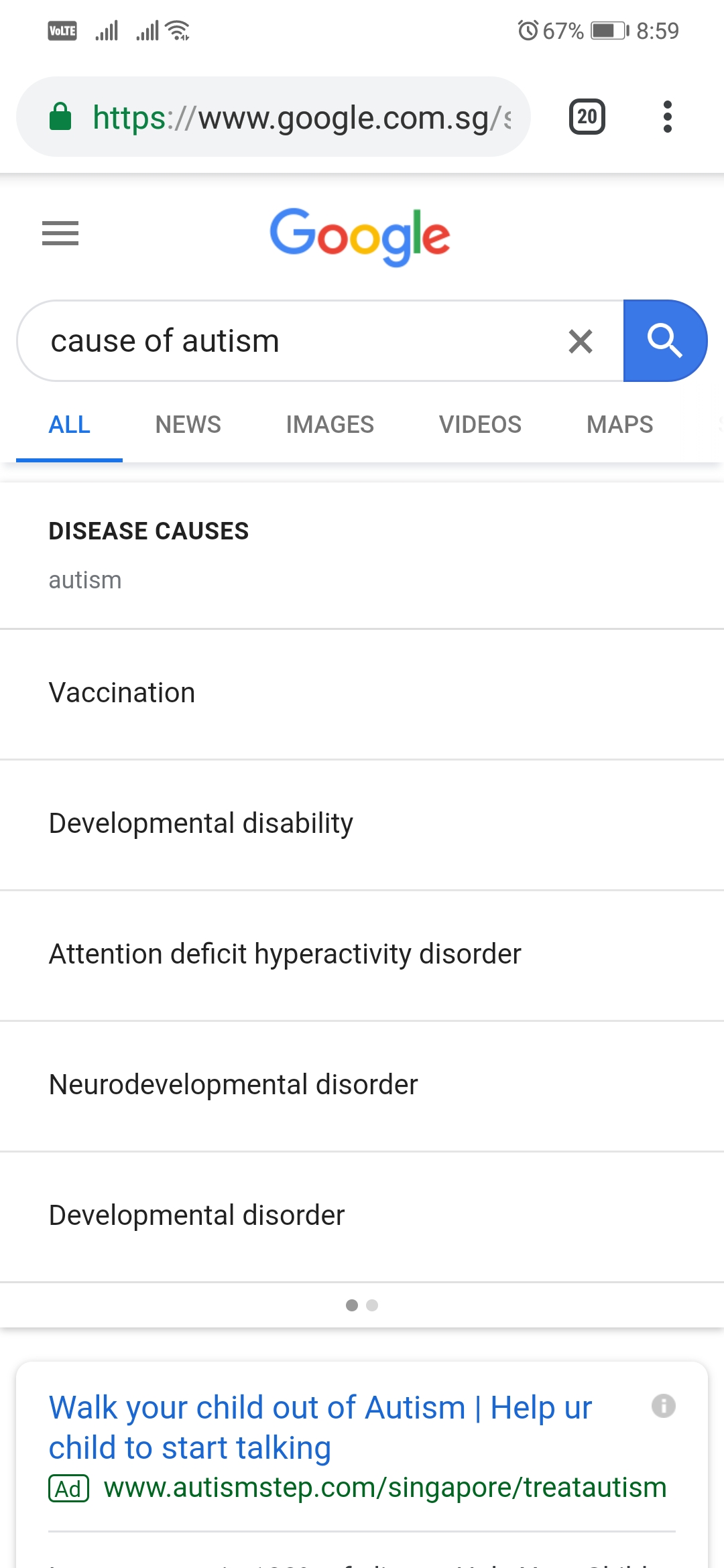
Task: Select the All results tab
Action: [70, 424]
